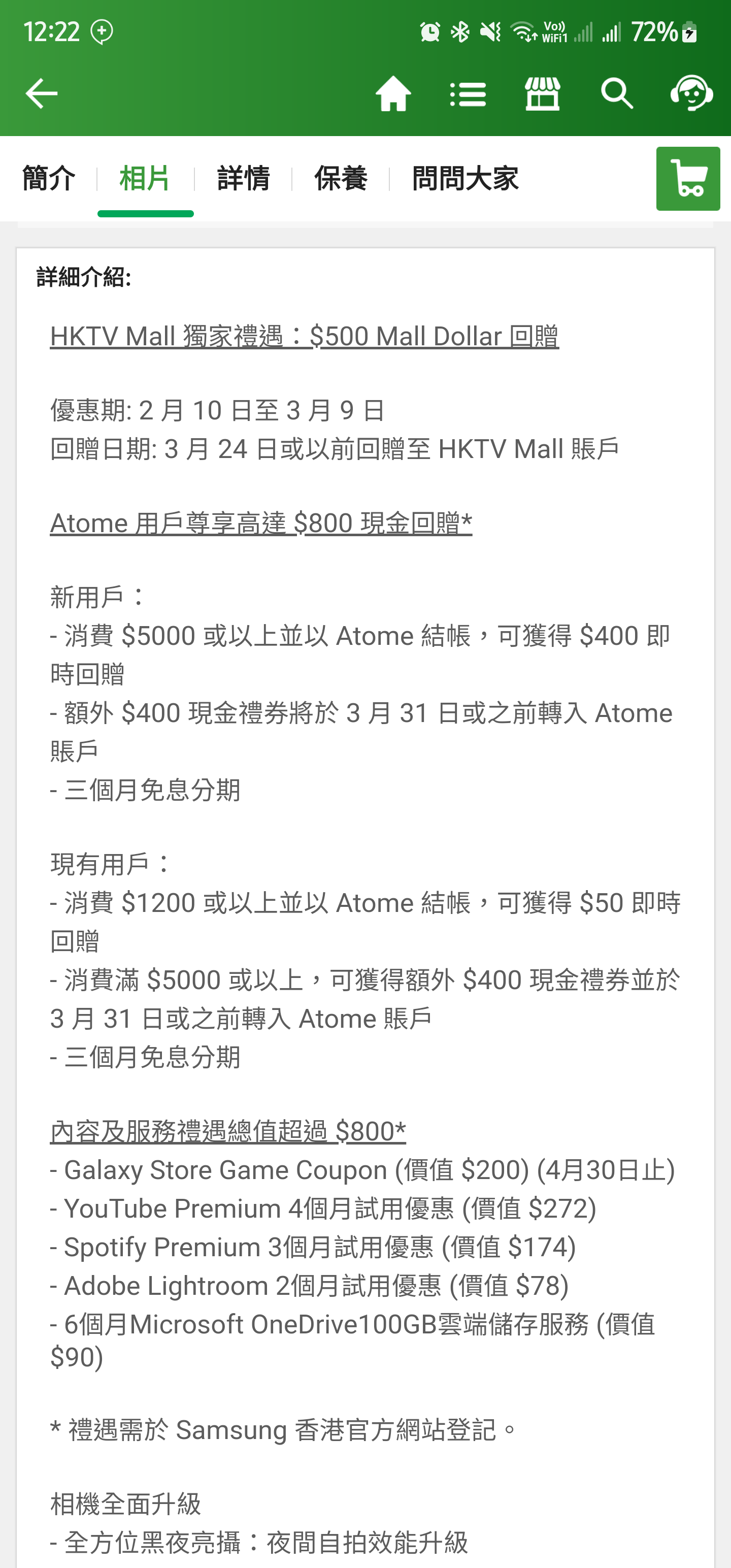Go back using the arrow icon
Viewport: 731px width, 1568px height.
pyautogui.click(x=41, y=93)
